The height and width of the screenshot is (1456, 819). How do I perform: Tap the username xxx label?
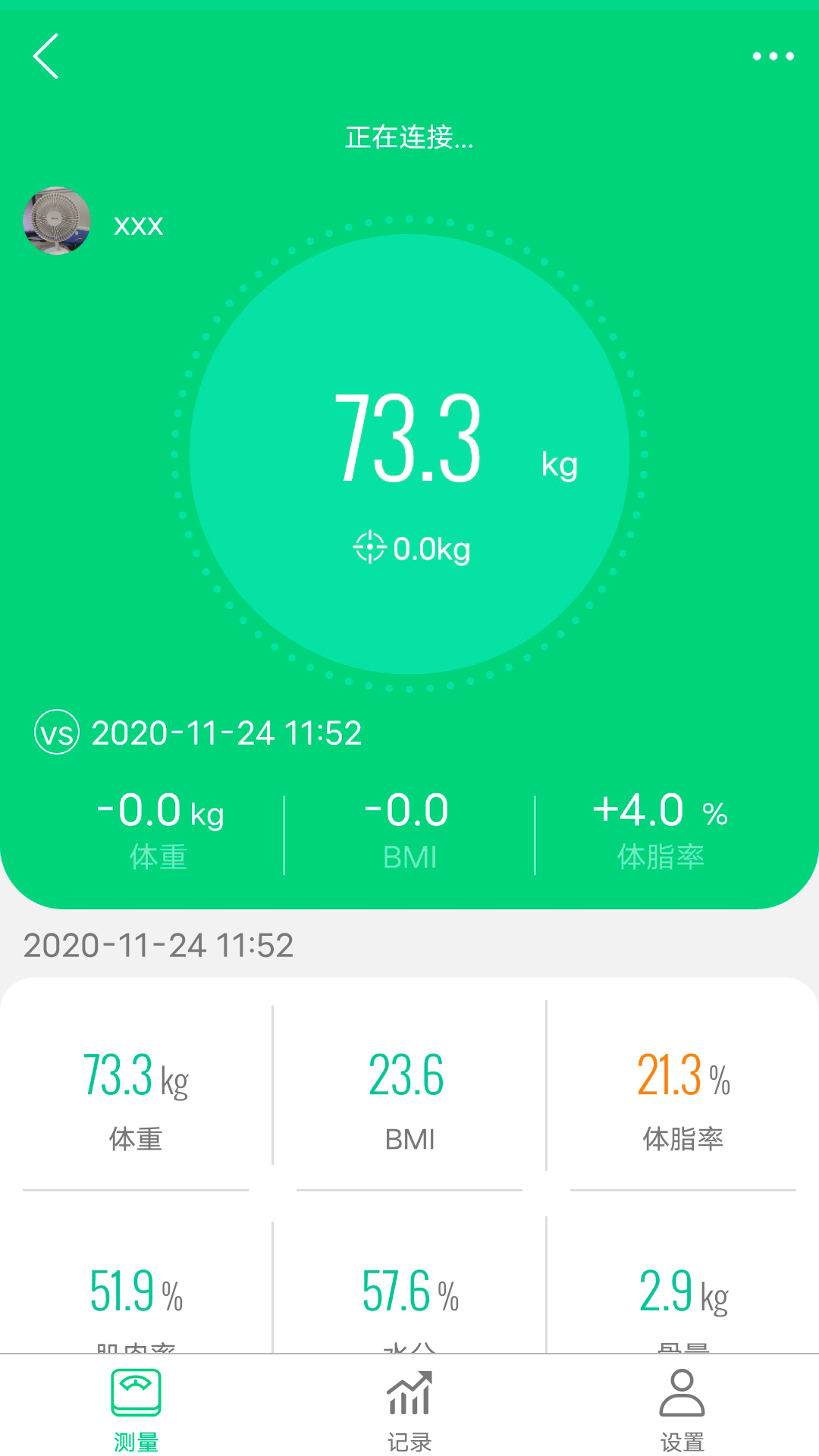click(x=138, y=225)
